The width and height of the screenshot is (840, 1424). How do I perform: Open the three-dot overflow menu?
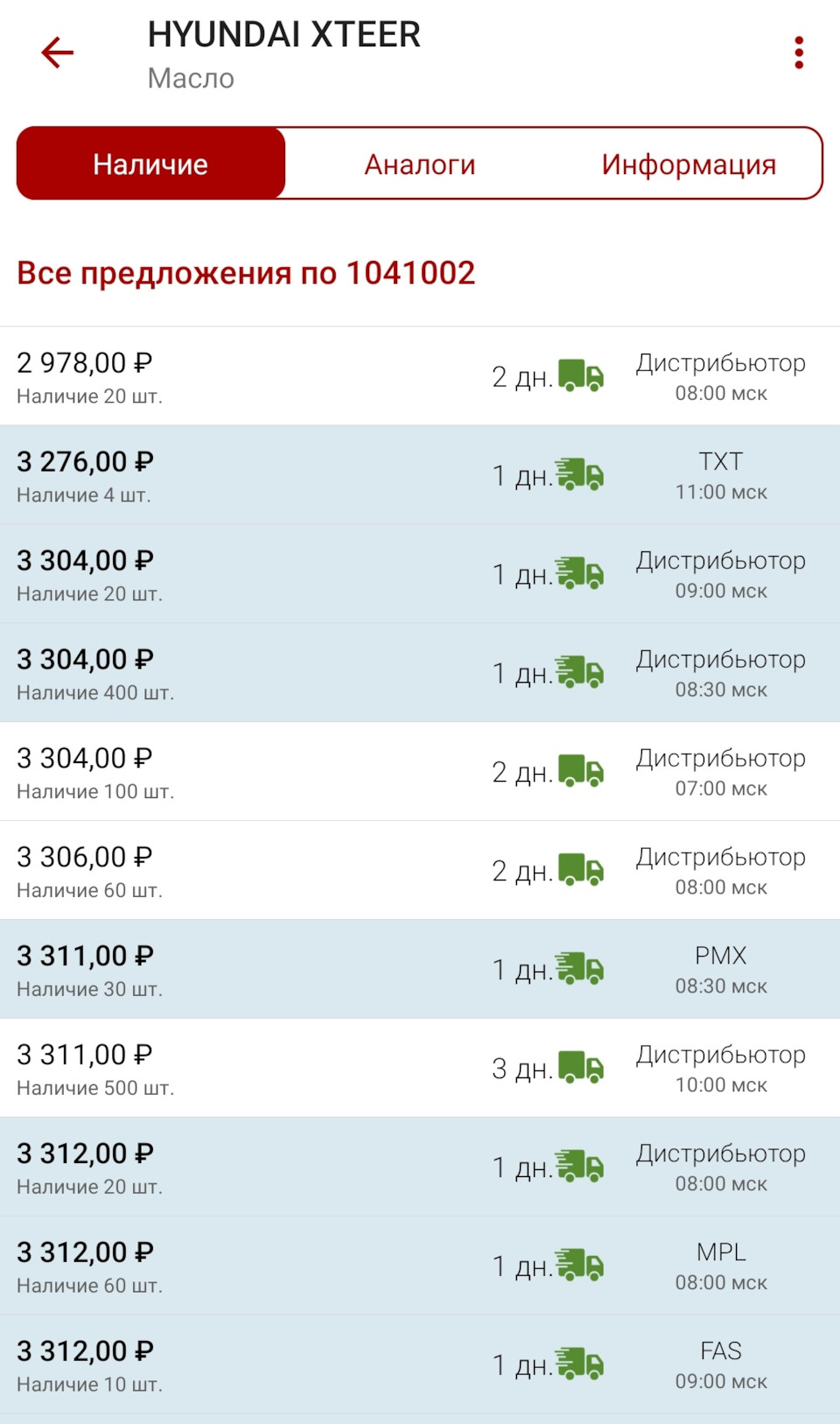point(798,53)
